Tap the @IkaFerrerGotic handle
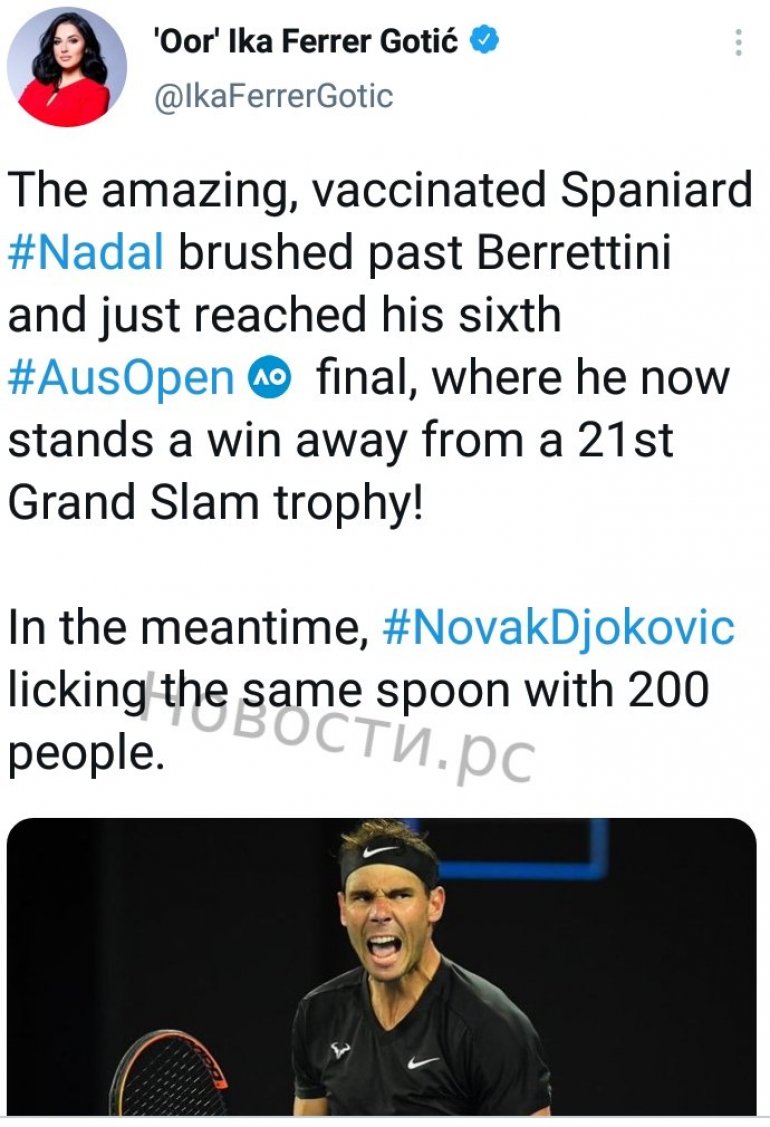The image size is (770, 1127). (x=271, y=96)
